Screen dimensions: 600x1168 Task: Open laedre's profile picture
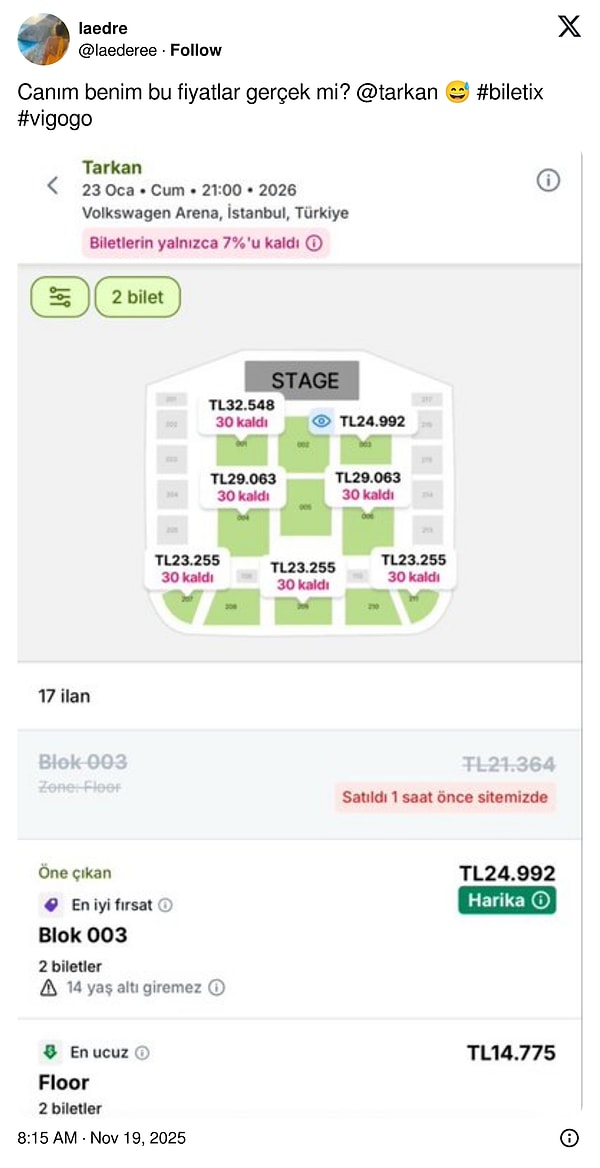pos(43,39)
